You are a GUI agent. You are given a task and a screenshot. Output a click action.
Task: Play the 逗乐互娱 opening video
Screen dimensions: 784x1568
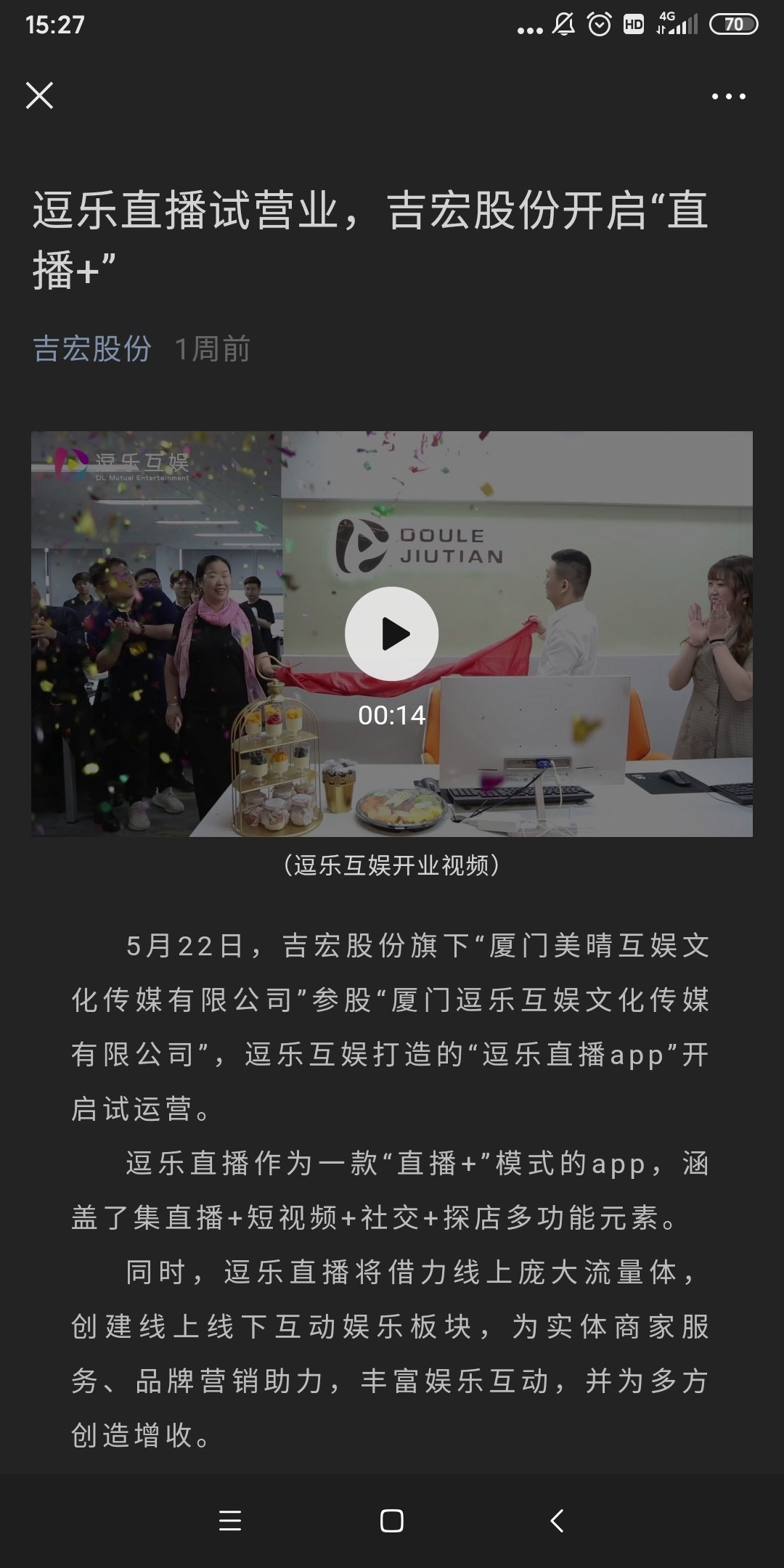(391, 633)
